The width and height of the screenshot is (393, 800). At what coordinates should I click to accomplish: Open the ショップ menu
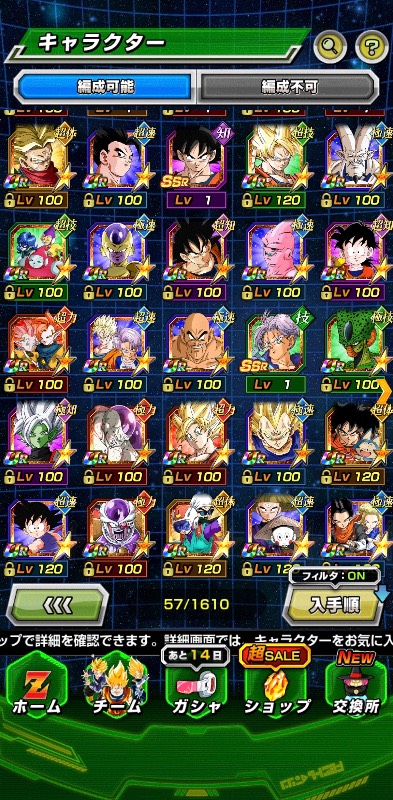click(276, 685)
